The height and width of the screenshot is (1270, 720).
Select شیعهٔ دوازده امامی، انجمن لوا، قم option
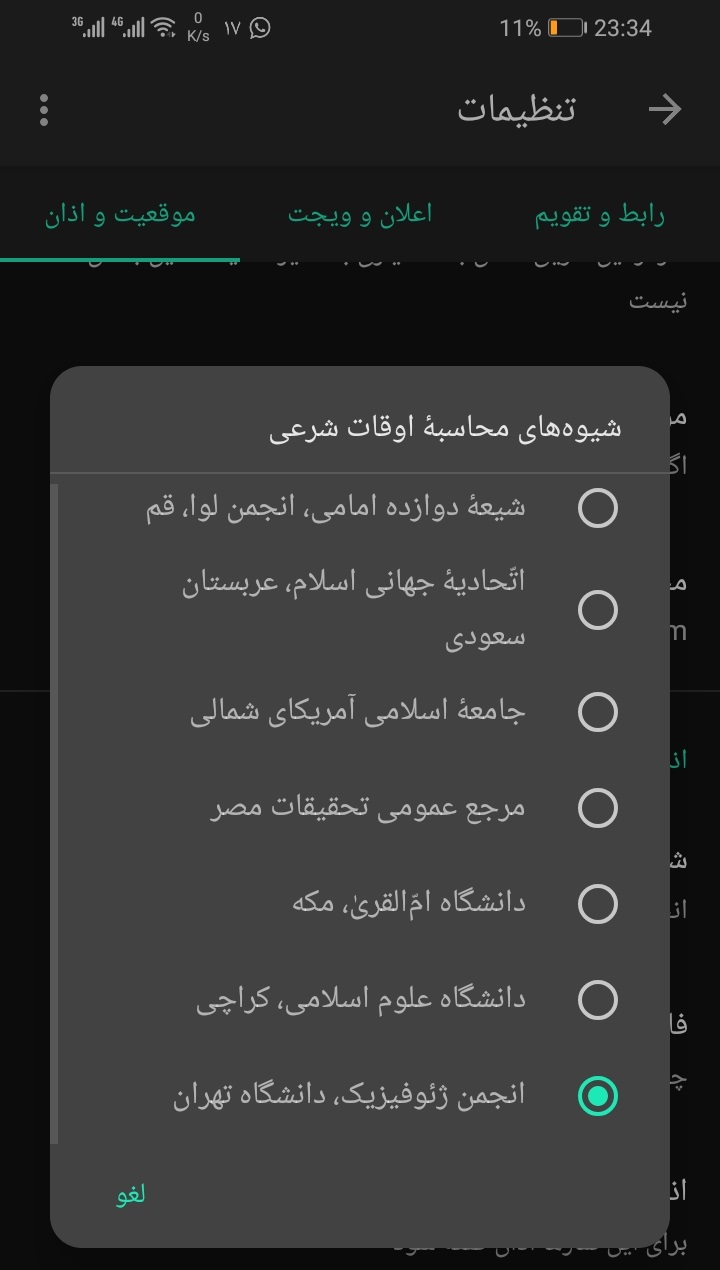coord(597,509)
